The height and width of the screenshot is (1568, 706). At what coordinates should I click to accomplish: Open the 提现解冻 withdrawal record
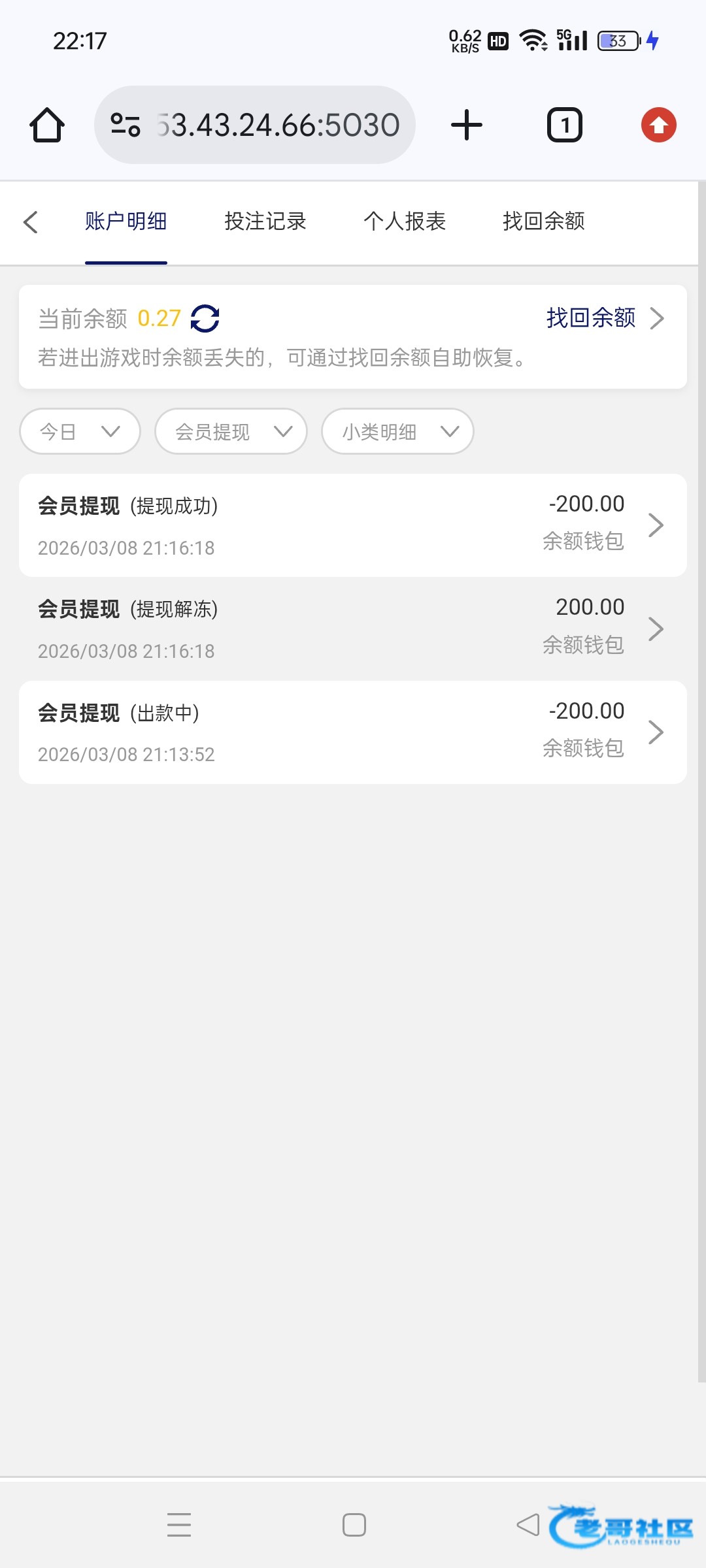(353, 629)
